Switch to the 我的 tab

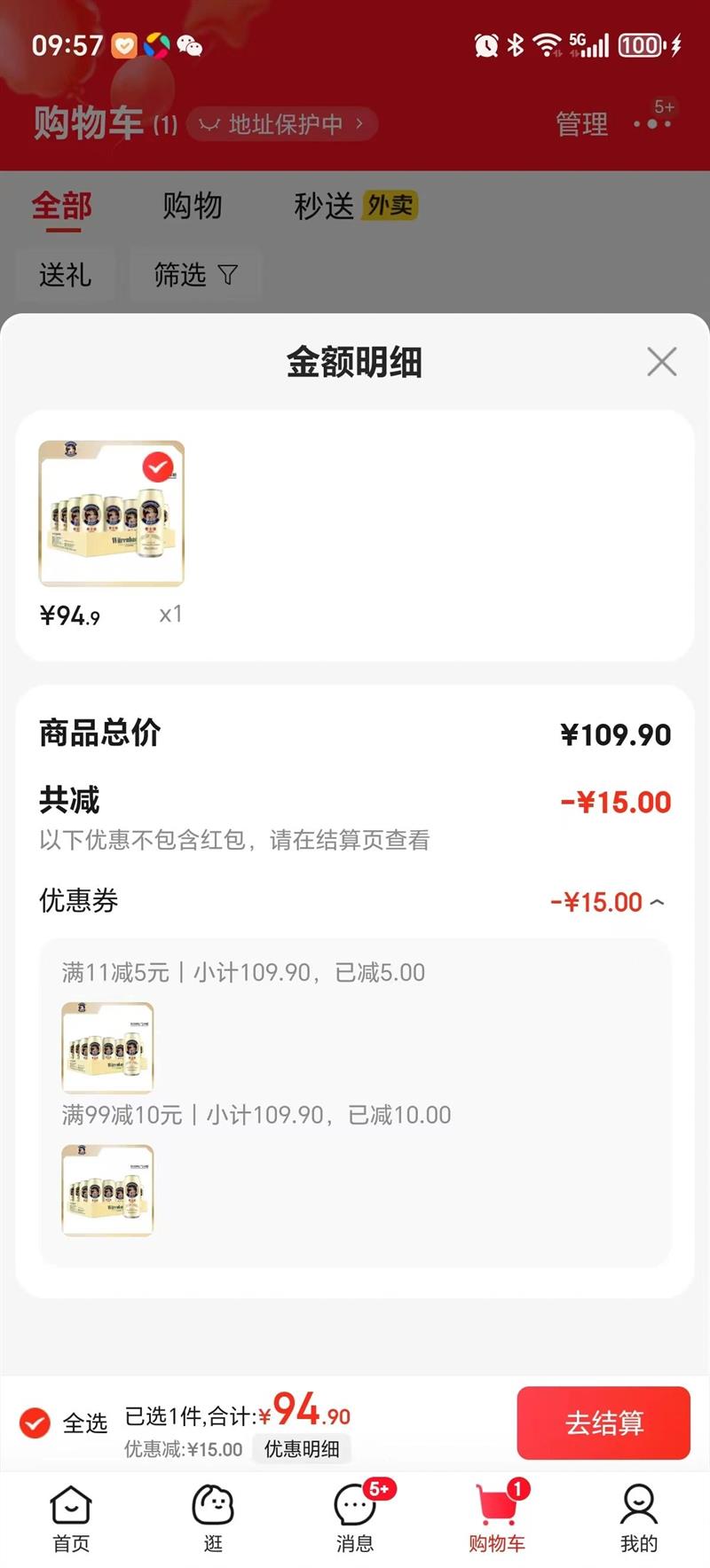[x=638, y=1518]
